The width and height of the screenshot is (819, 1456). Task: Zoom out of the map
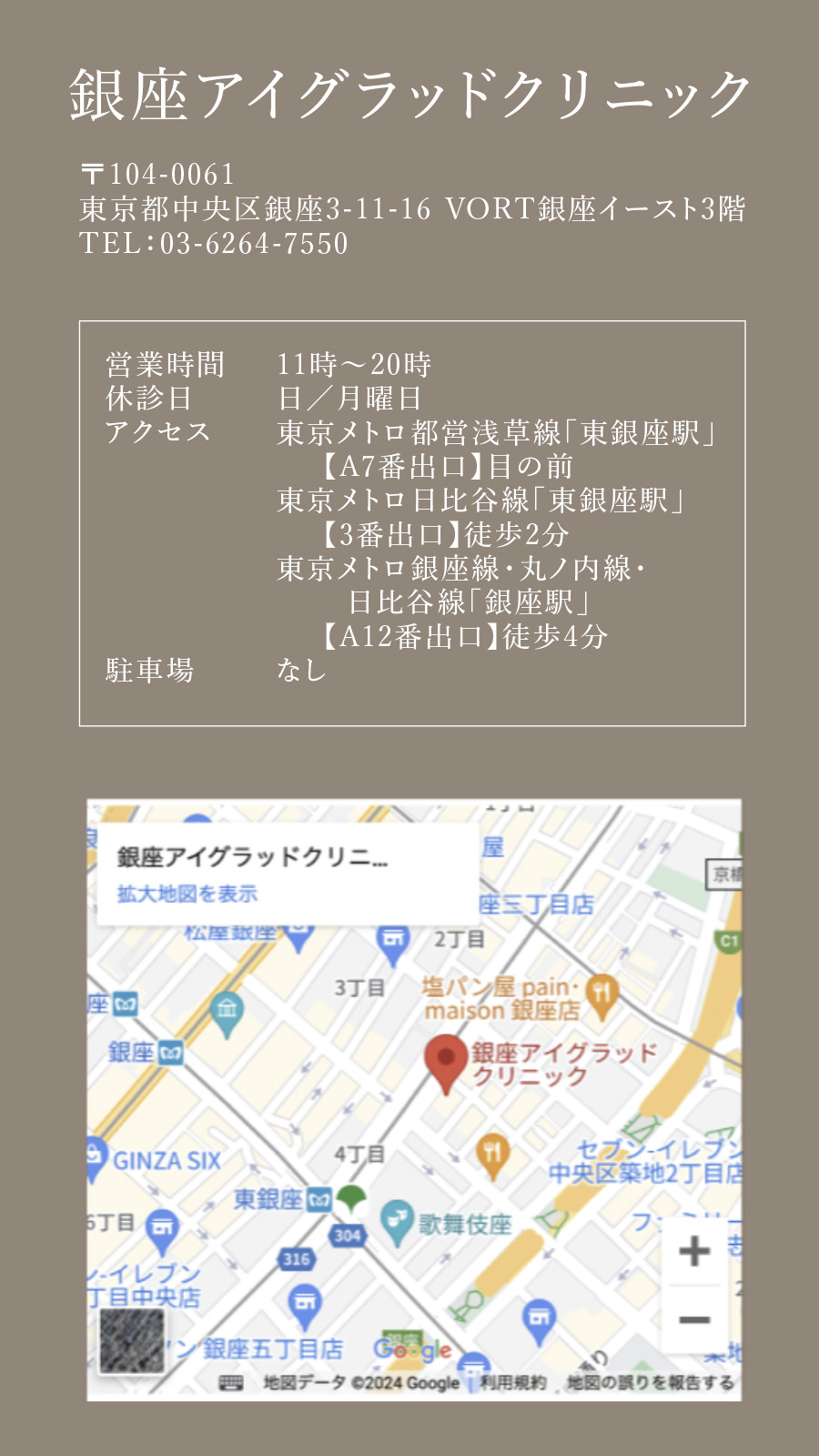point(693,1319)
